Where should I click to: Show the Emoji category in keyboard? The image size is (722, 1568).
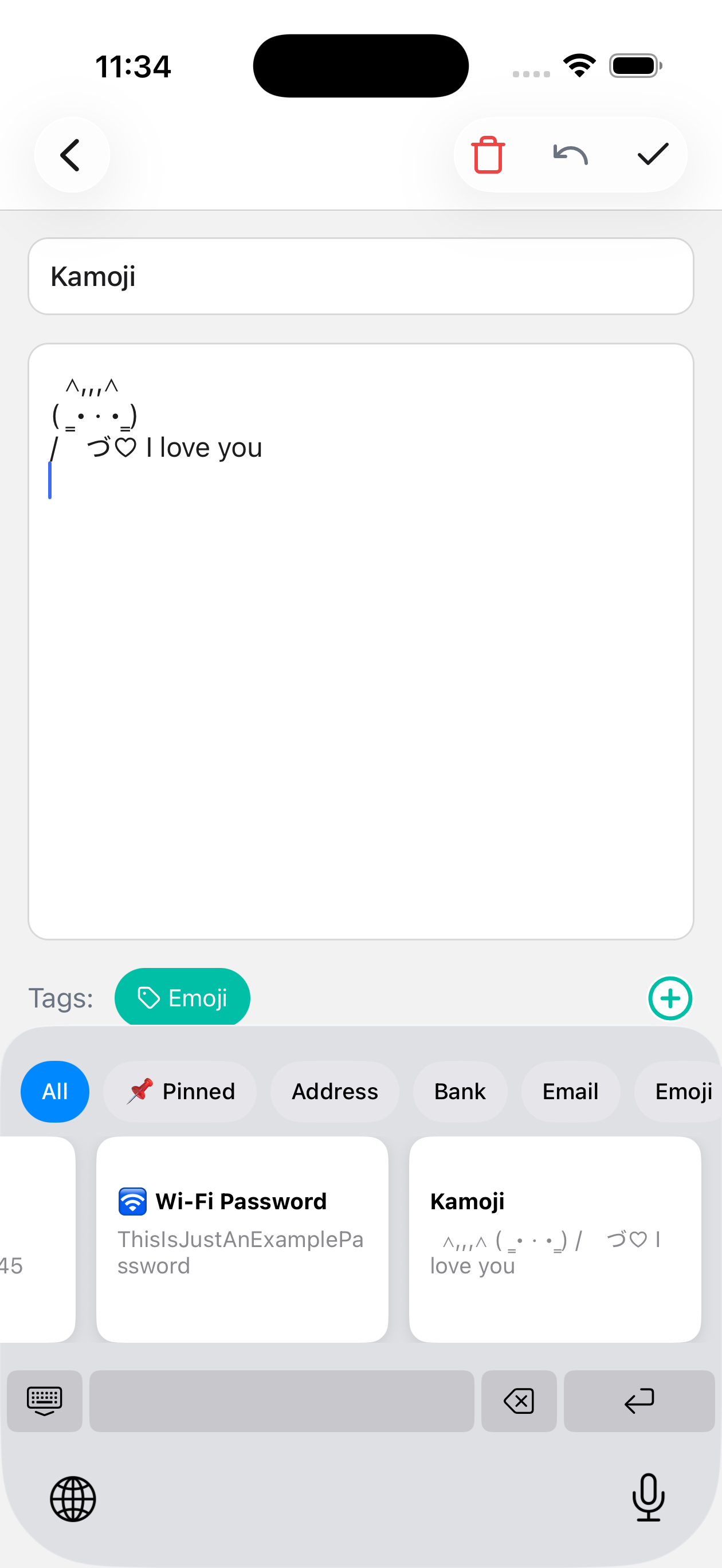[x=682, y=1091]
